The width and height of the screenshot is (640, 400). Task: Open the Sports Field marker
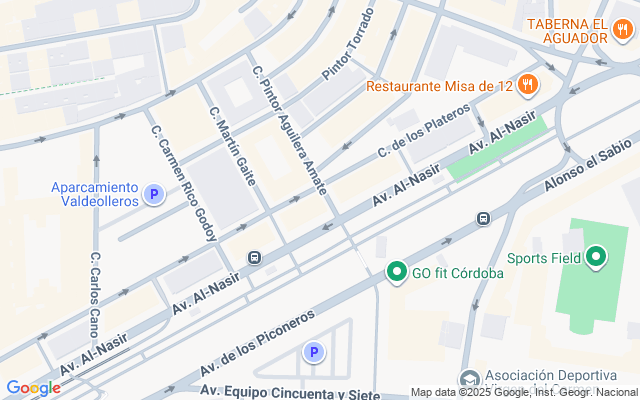pyautogui.click(x=596, y=257)
